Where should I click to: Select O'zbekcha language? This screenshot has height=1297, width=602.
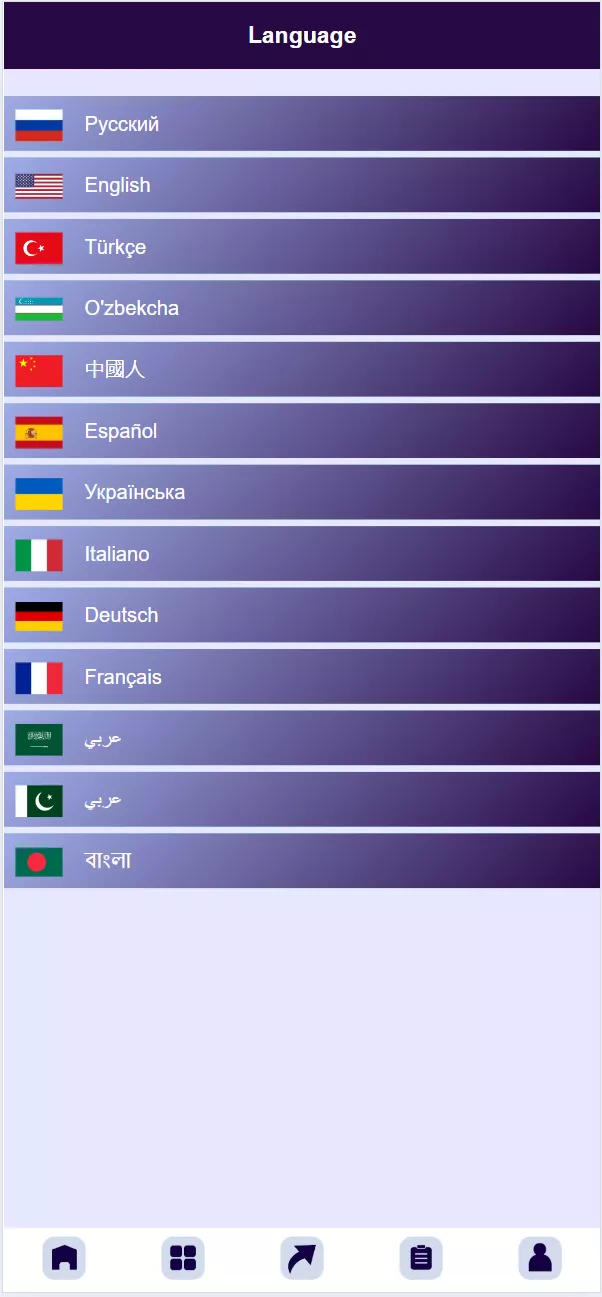pos(300,308)
